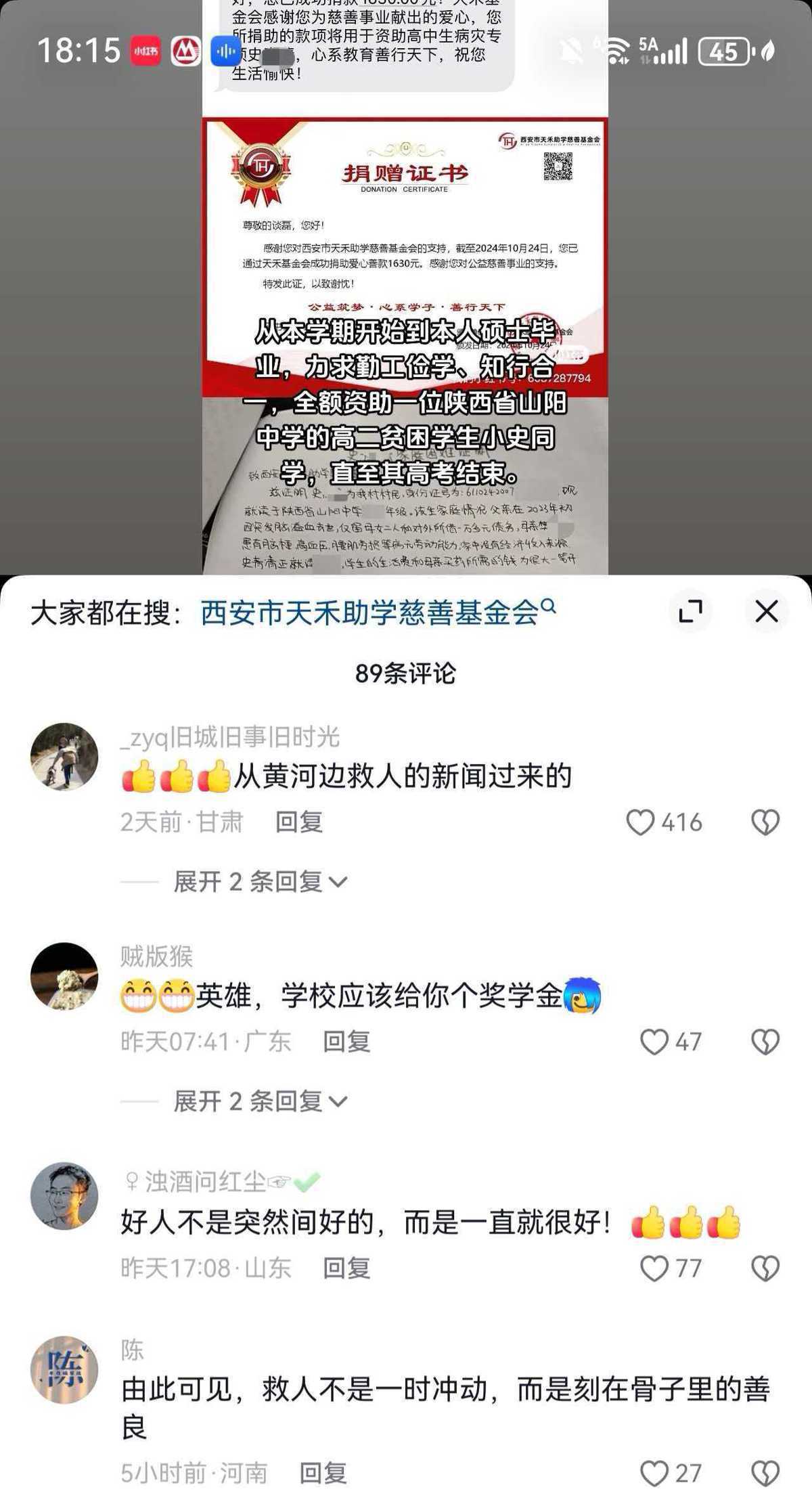This screenshot has height=1504, width=812.
Task: Dislike 贼版猴's comment
Action: coord(765,1042)
